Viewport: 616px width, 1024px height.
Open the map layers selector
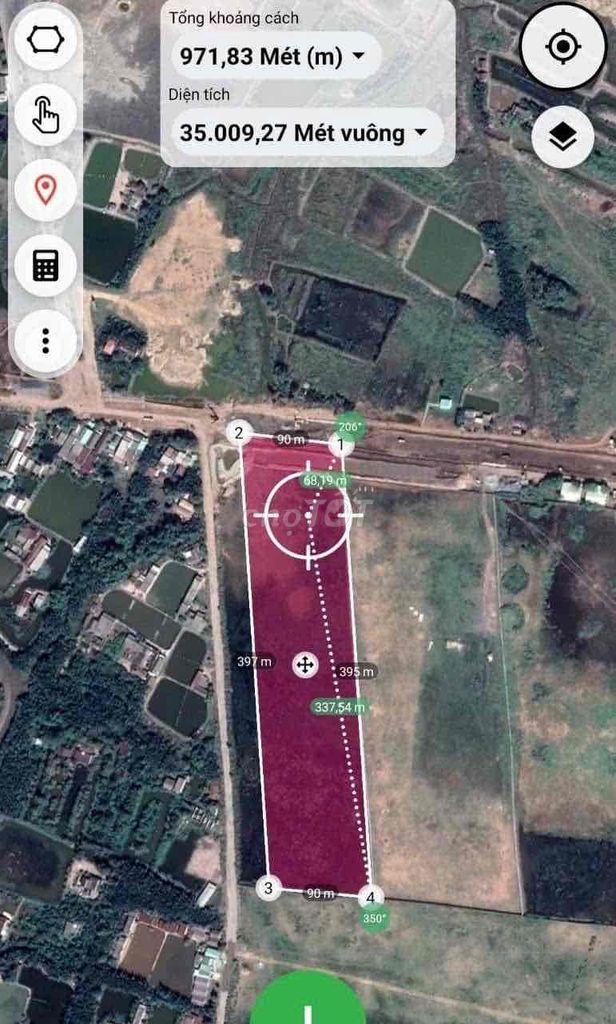tap(563, 137)
